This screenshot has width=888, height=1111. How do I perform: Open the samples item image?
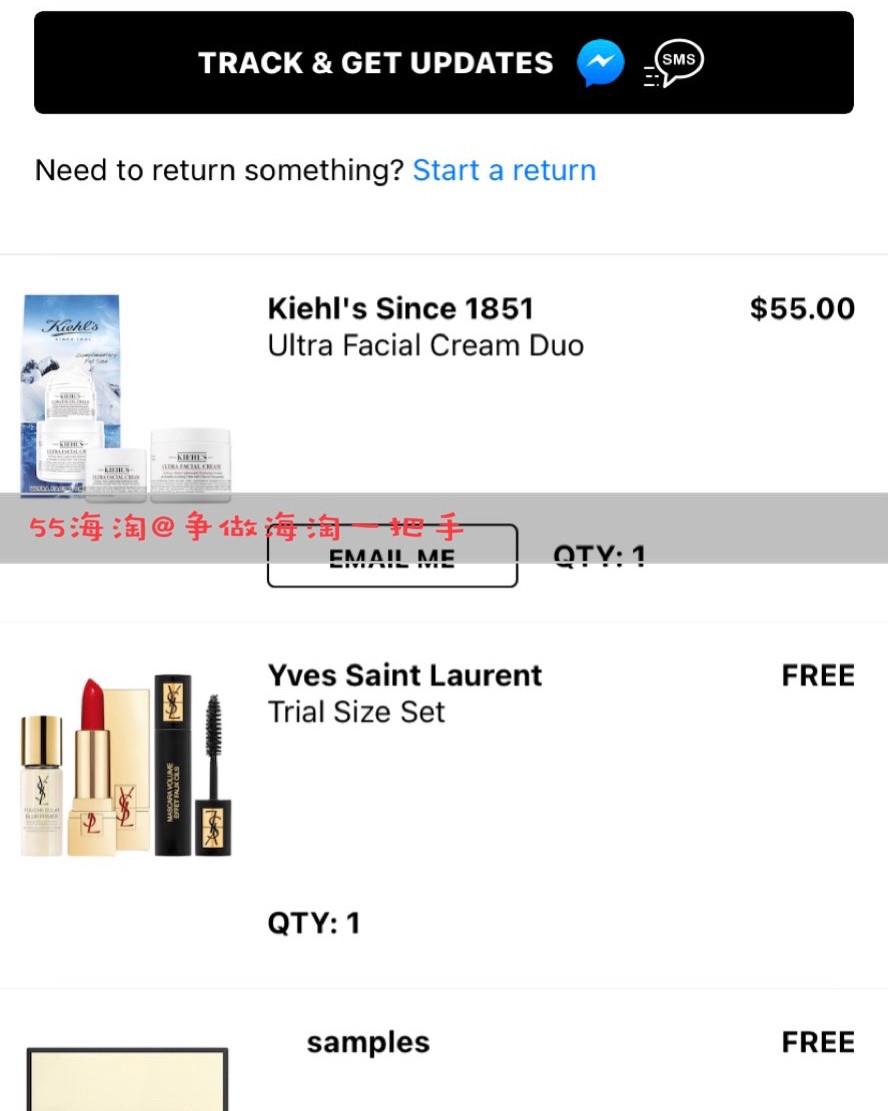pyautogui.click(x=127, y=1078)
